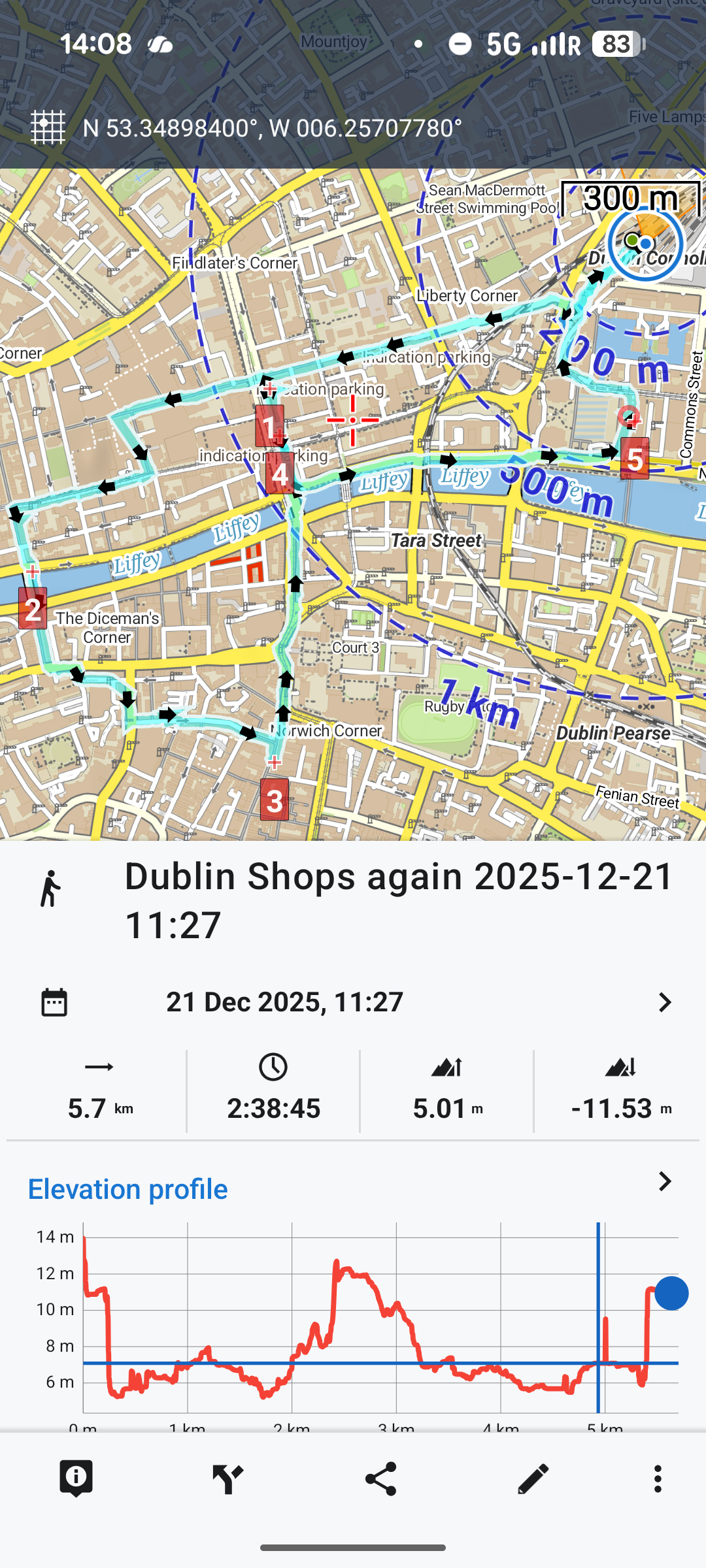Screen dimensions: 706x1568
Task: Open the three-dot overflow menu
Action: click(658, 1478)
